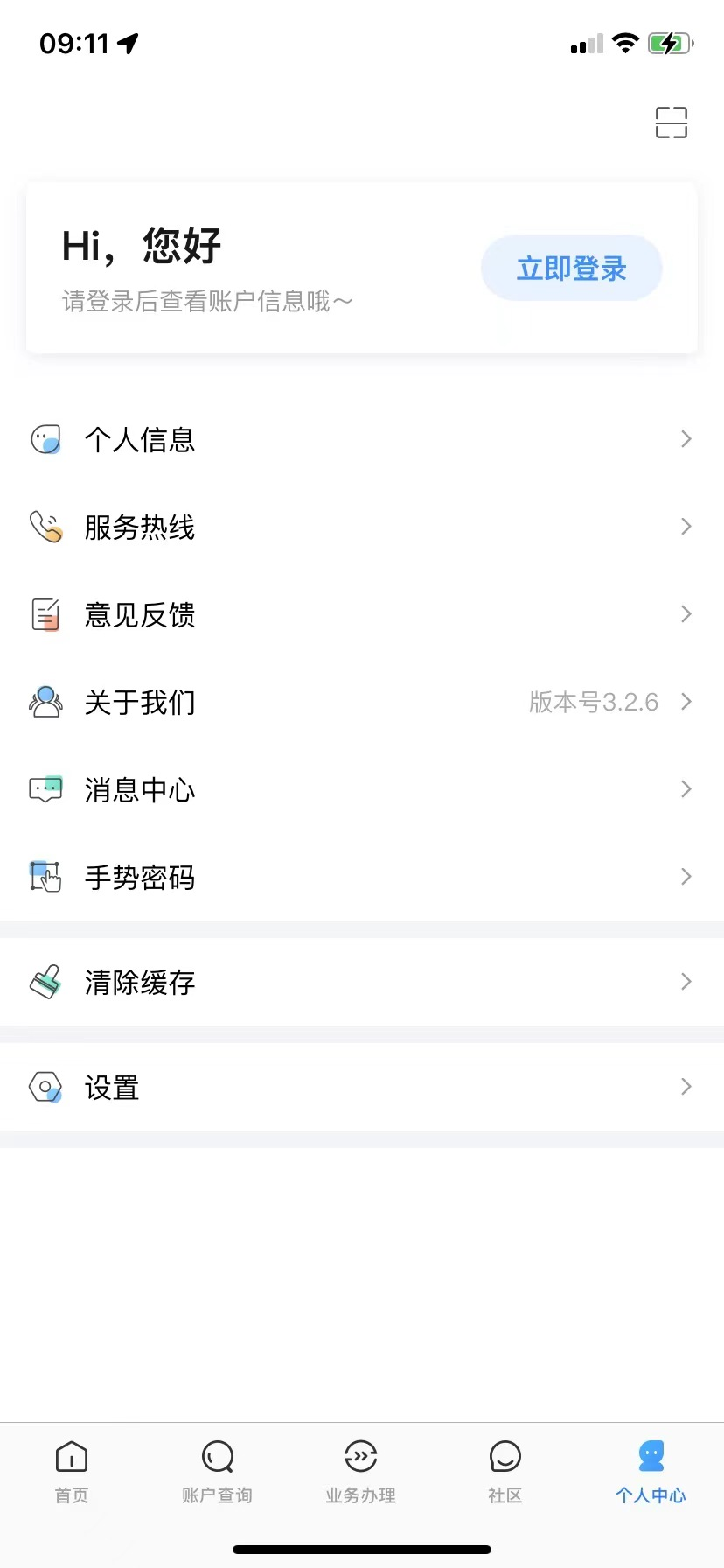Open the 社区 community tab
Image resolution: width=724 pixels, height=1568 pixels.
click(505, 1472)
